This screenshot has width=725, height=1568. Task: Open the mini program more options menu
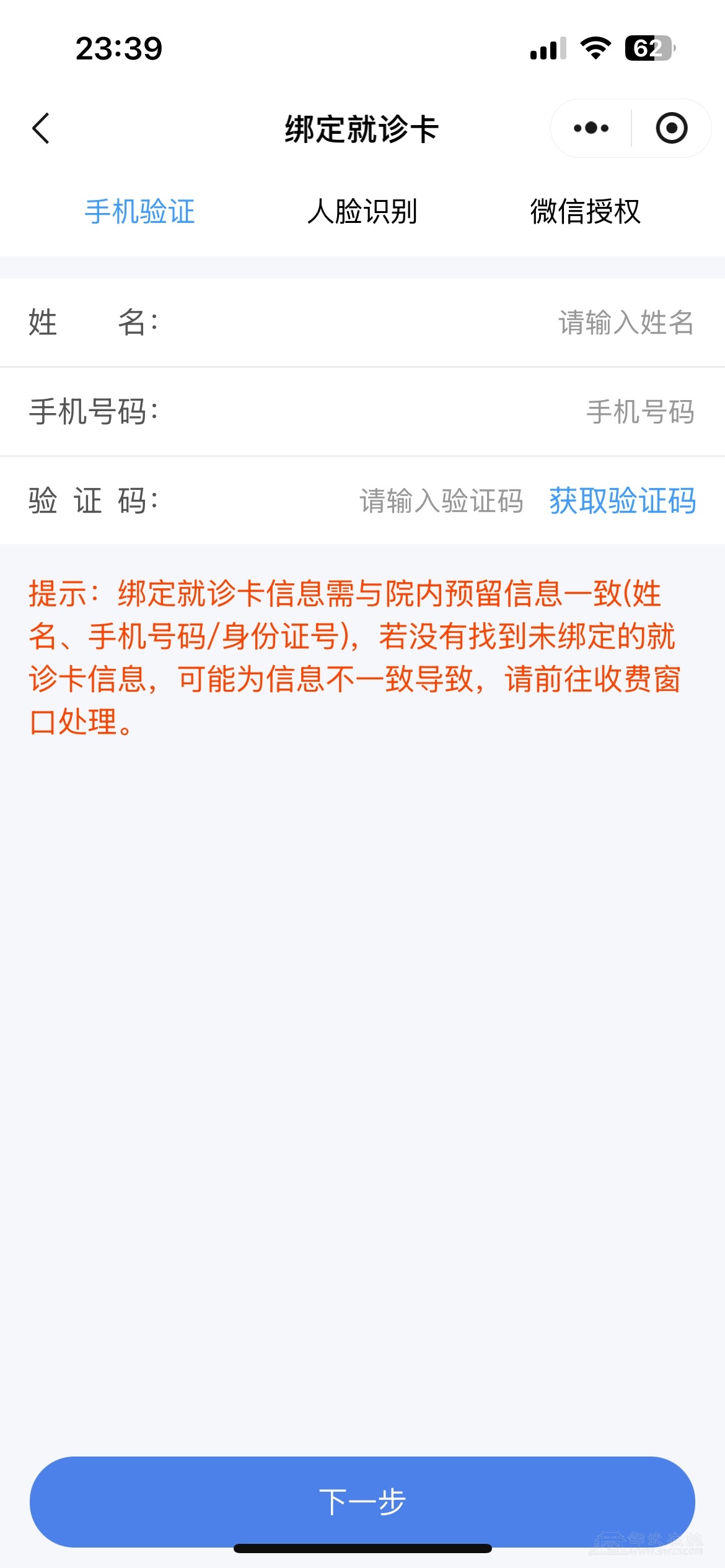[x=591, y=129]
